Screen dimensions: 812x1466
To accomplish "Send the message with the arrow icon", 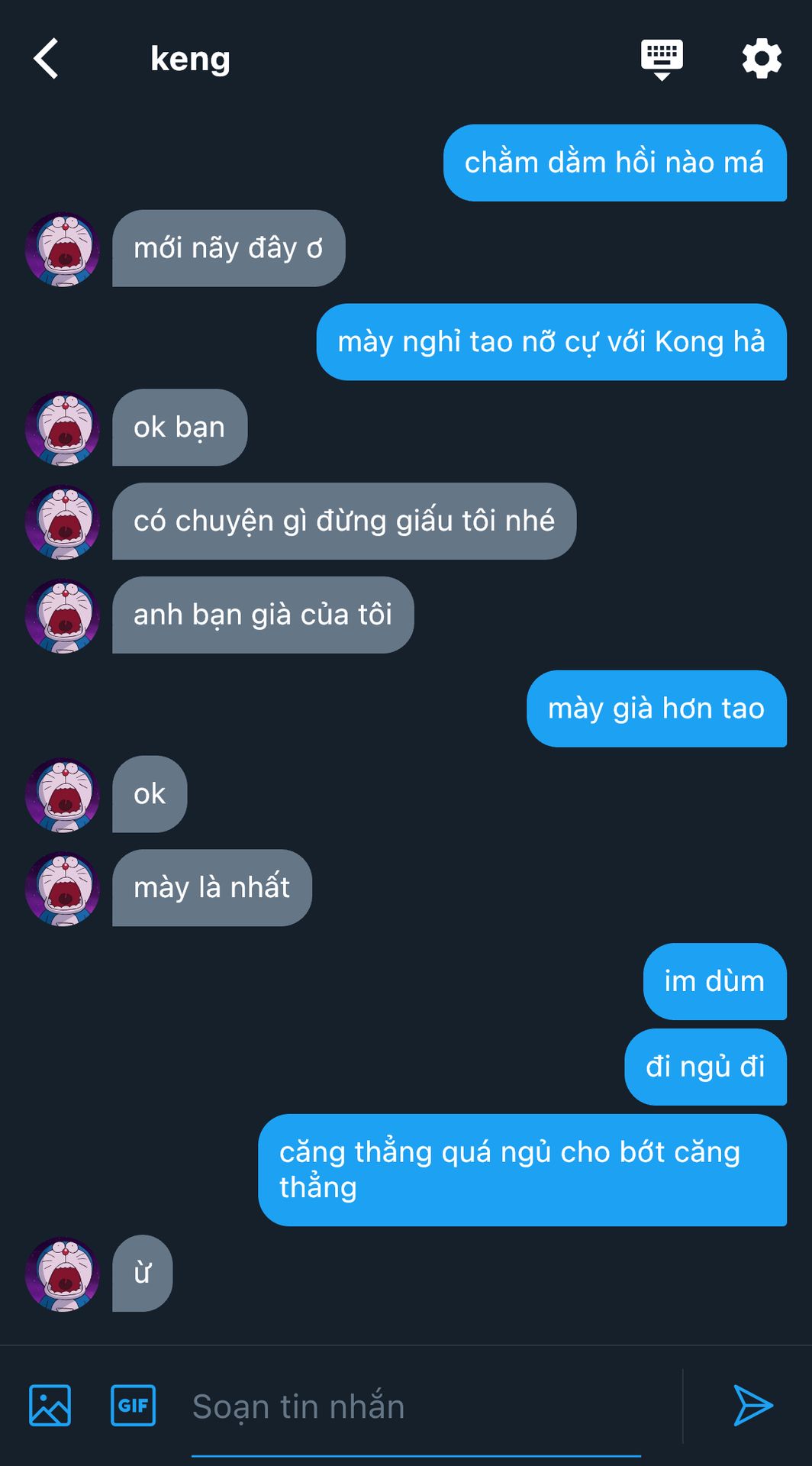I will point(752,1405).
